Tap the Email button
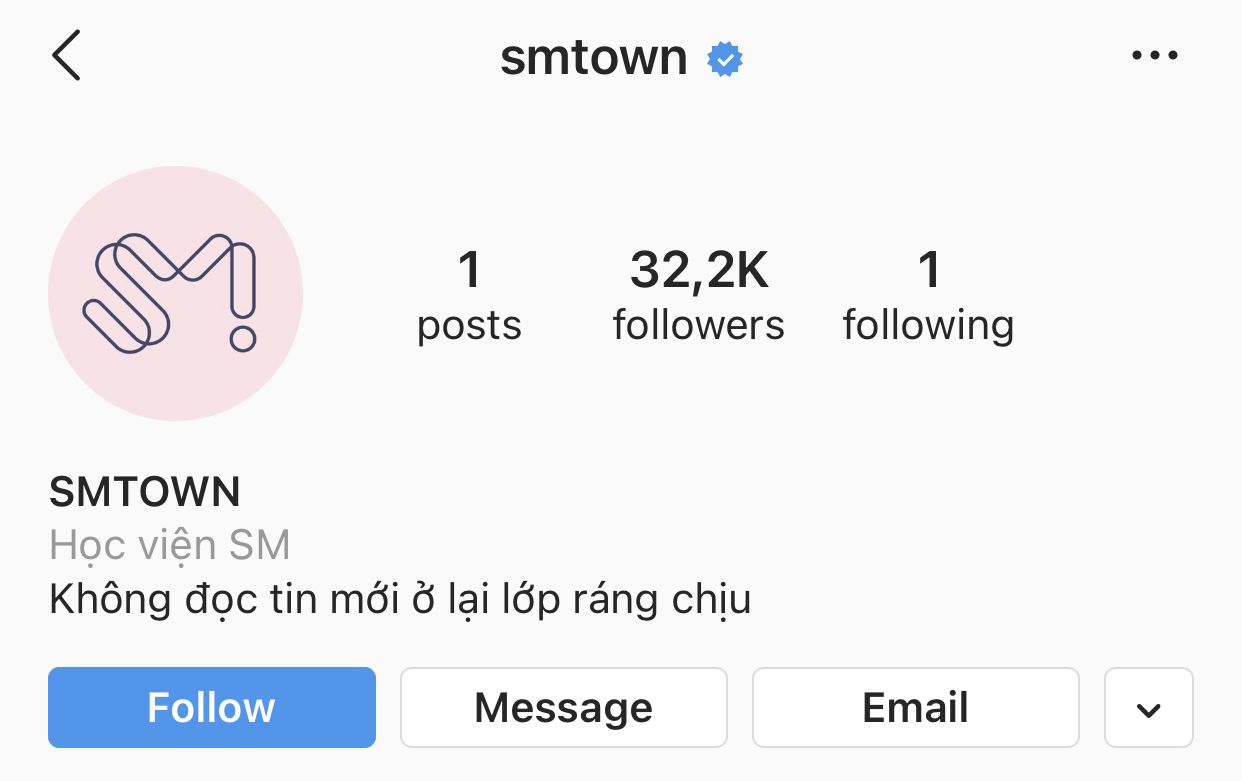The image size is (1242, 781). 915,707
